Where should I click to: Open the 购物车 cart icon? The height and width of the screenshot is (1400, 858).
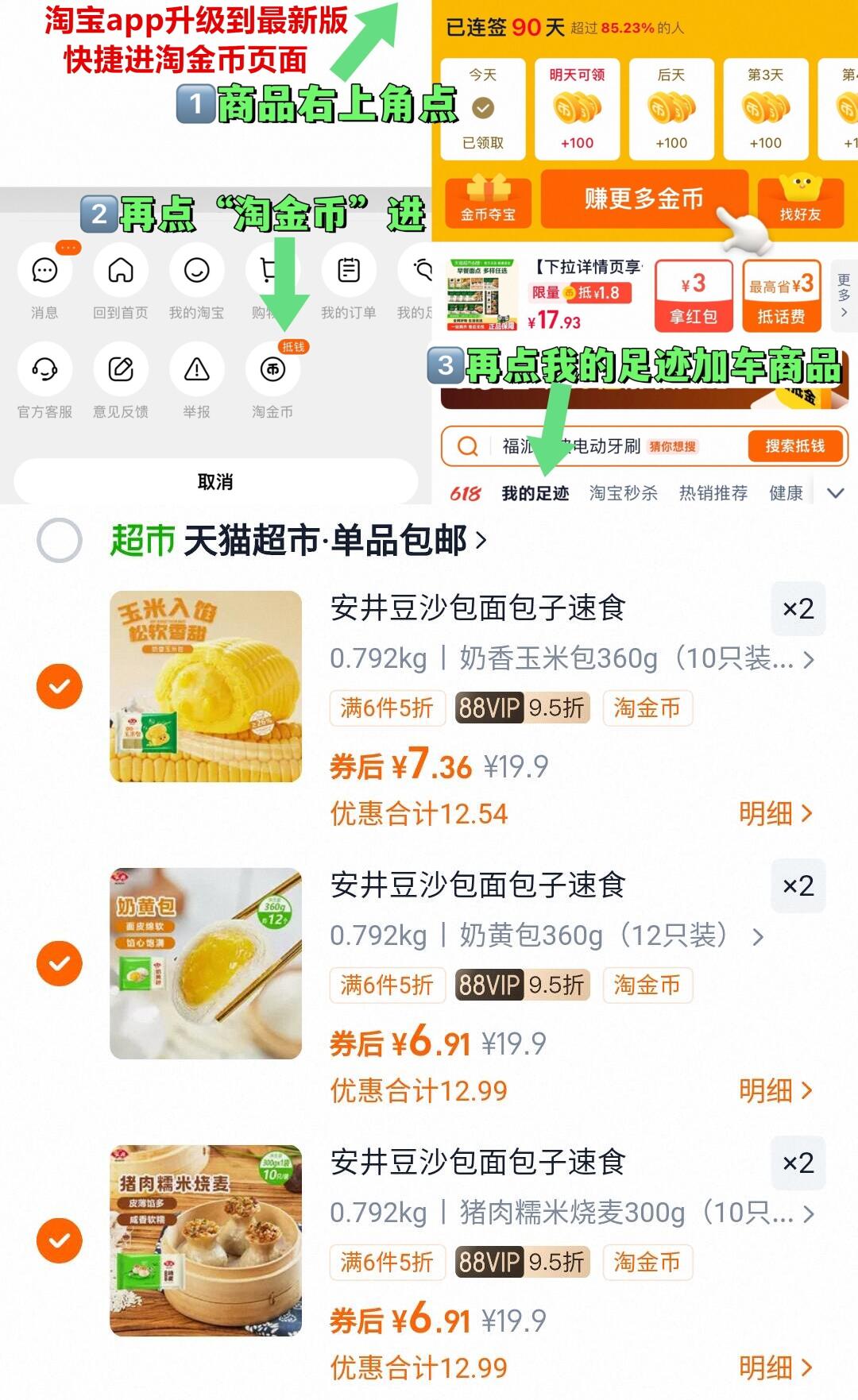tap(272, 271)
